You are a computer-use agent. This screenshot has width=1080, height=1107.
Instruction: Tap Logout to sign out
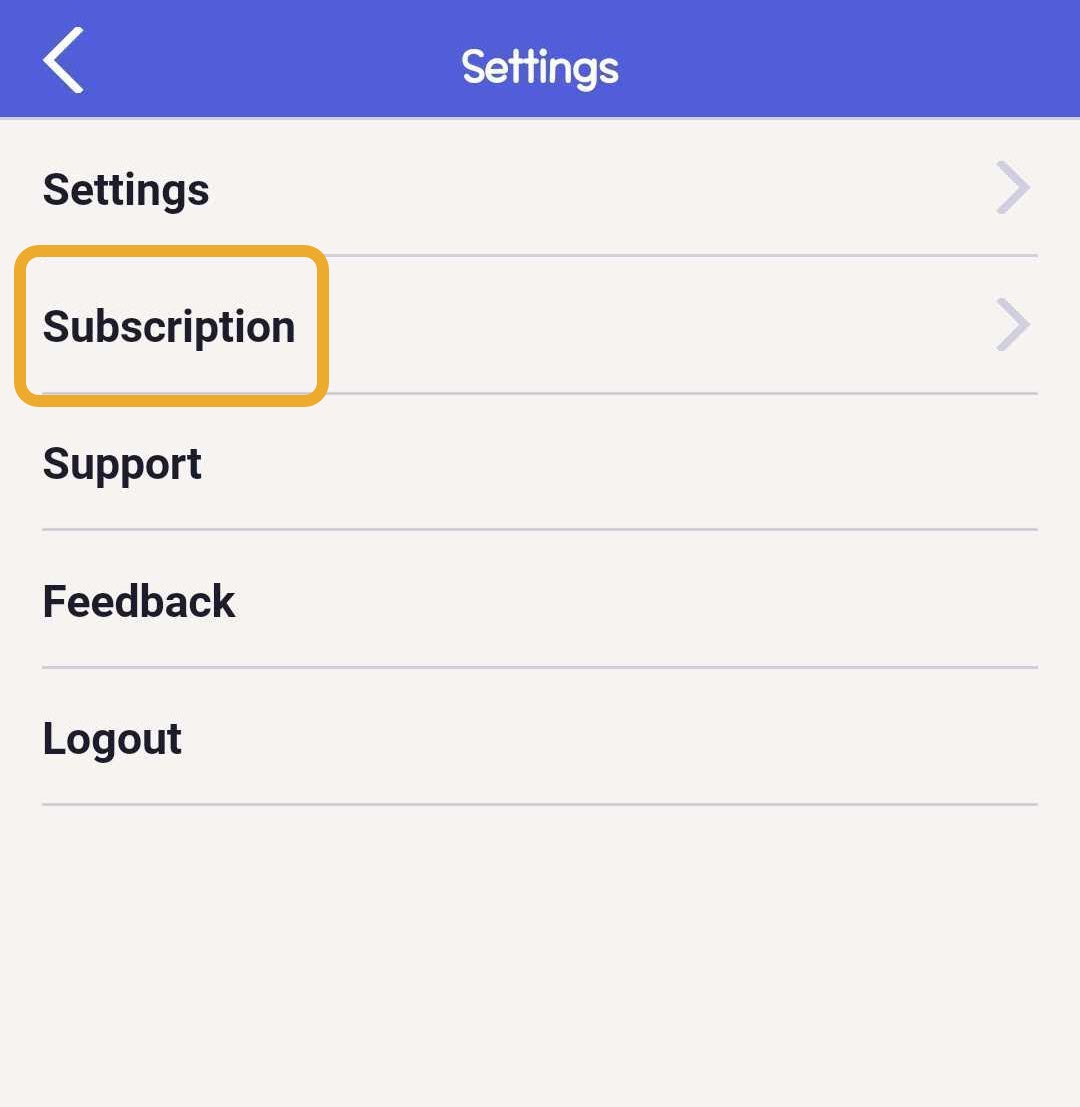112,737
